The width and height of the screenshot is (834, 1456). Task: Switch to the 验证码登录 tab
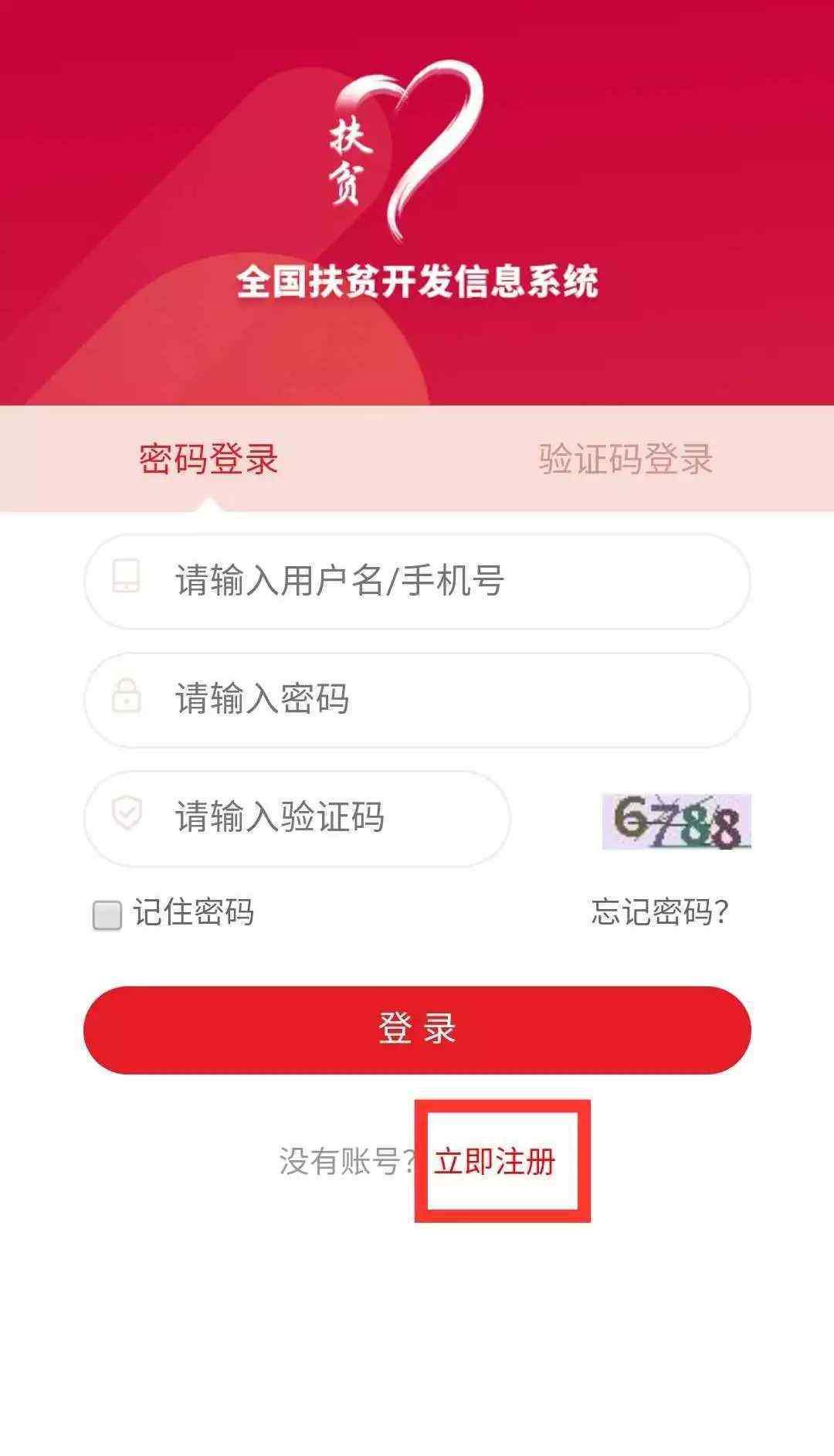(x=625, y=459)
